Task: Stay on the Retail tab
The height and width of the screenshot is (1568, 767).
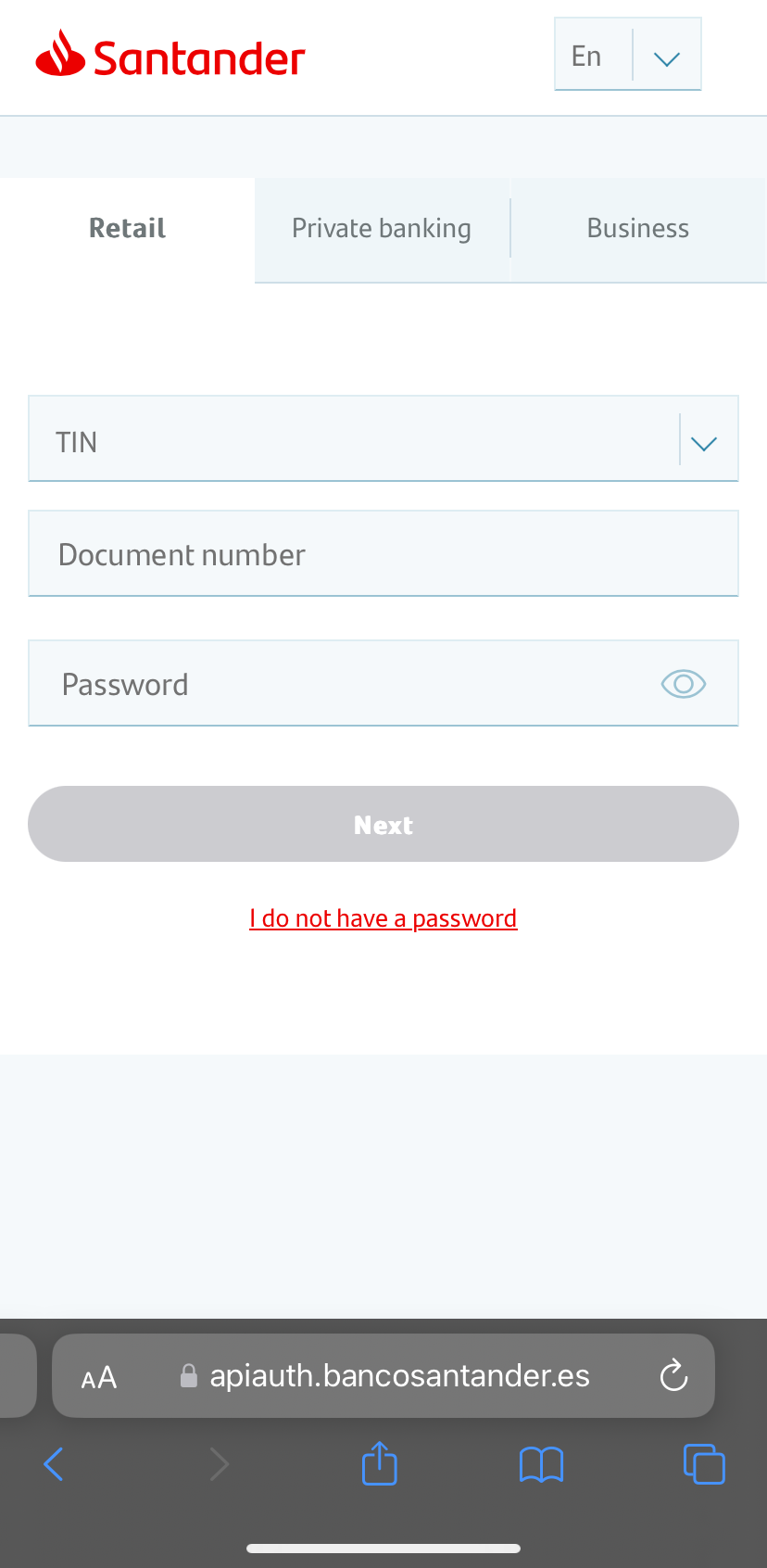Action: pyautogui.click(x=127, y=228)
